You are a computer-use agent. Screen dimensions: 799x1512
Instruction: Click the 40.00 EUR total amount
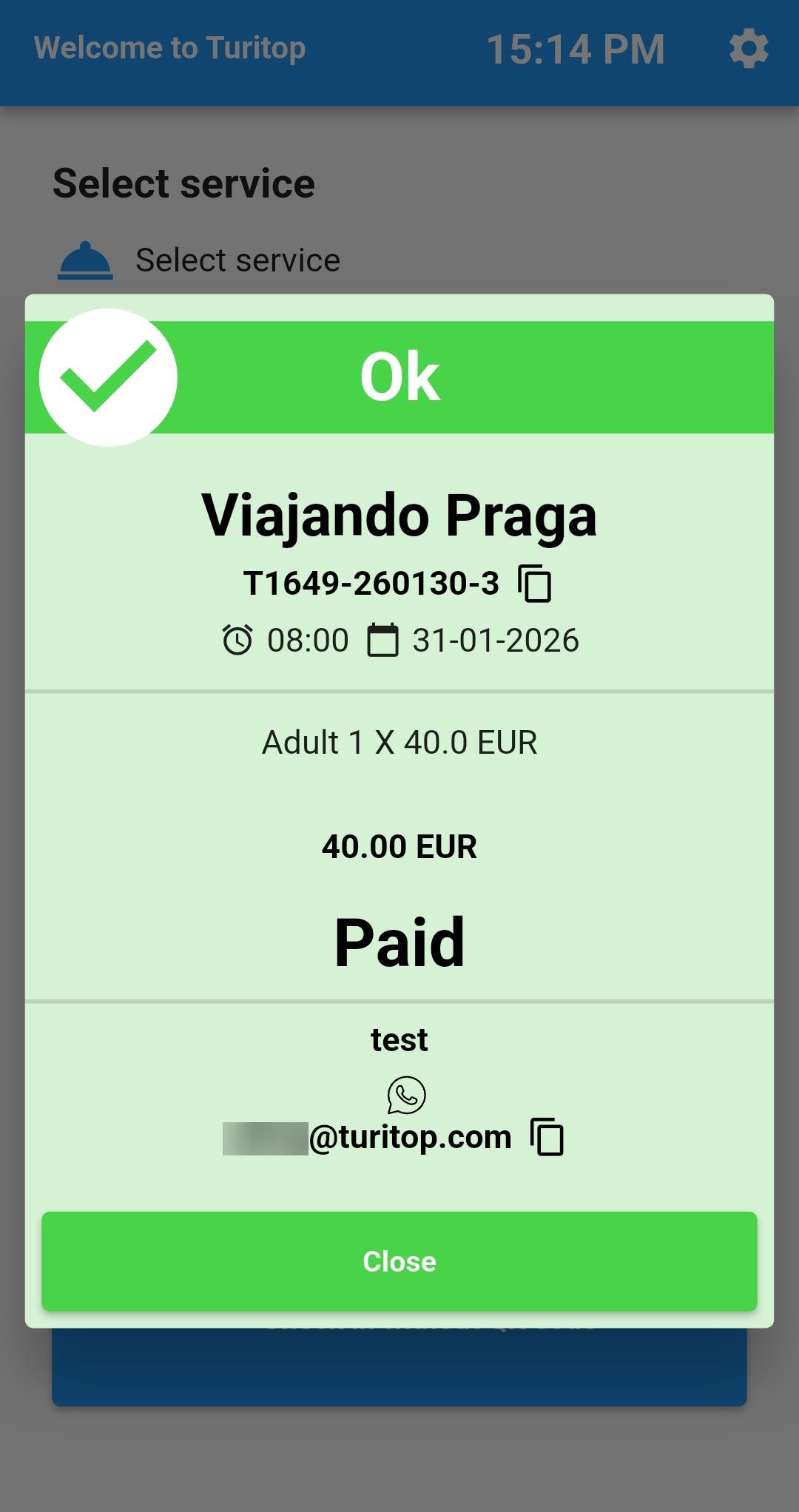pyautogui.click(x=399, y=846)
